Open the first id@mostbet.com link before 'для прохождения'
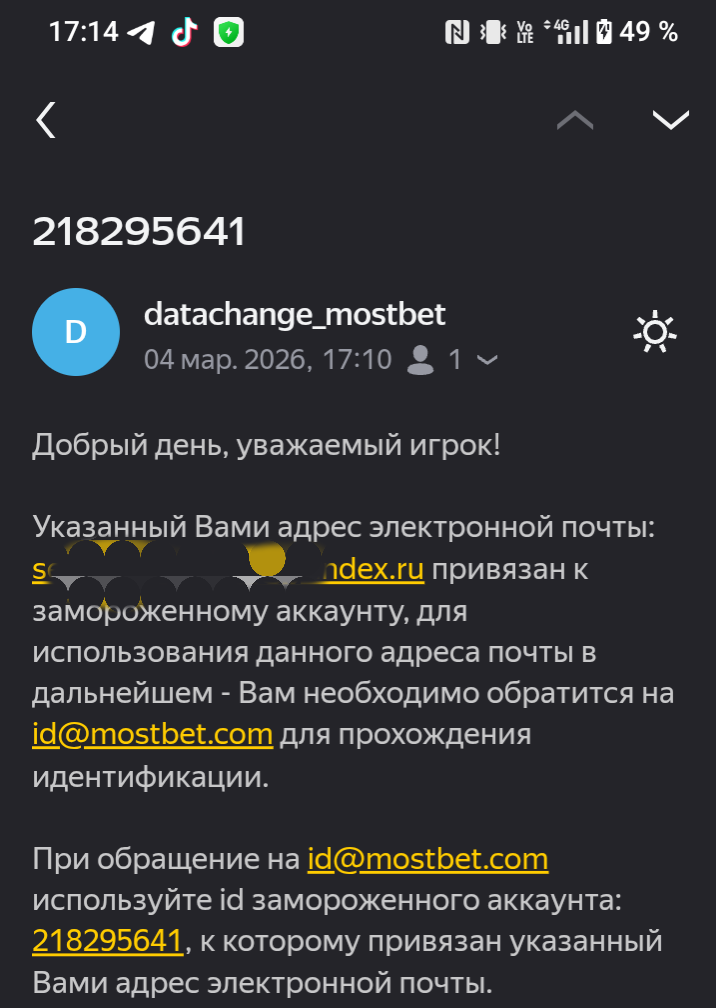The width and height of the screenshot is (716, 1008). 152,734
